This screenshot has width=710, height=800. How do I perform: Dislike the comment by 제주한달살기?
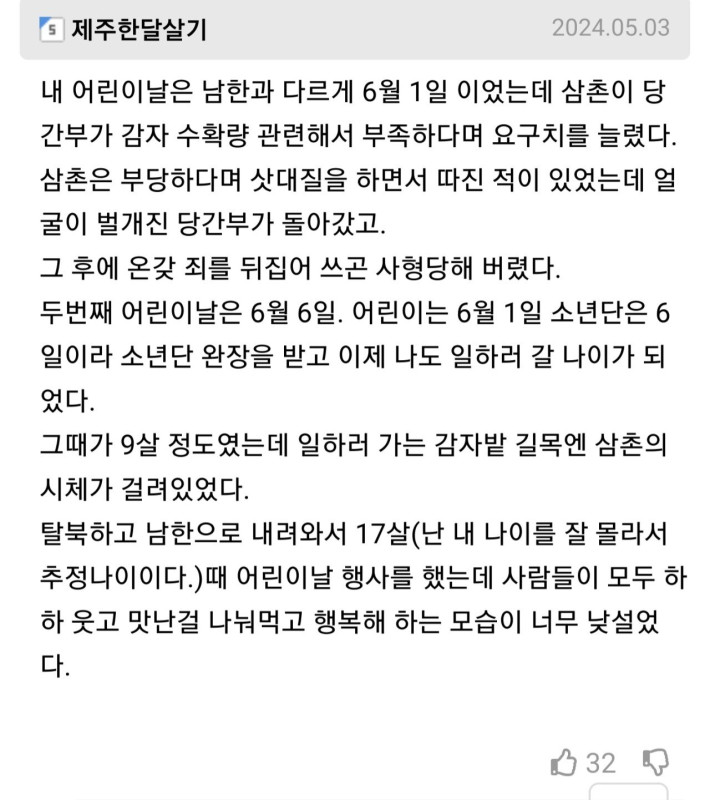(x=655, y=763)
